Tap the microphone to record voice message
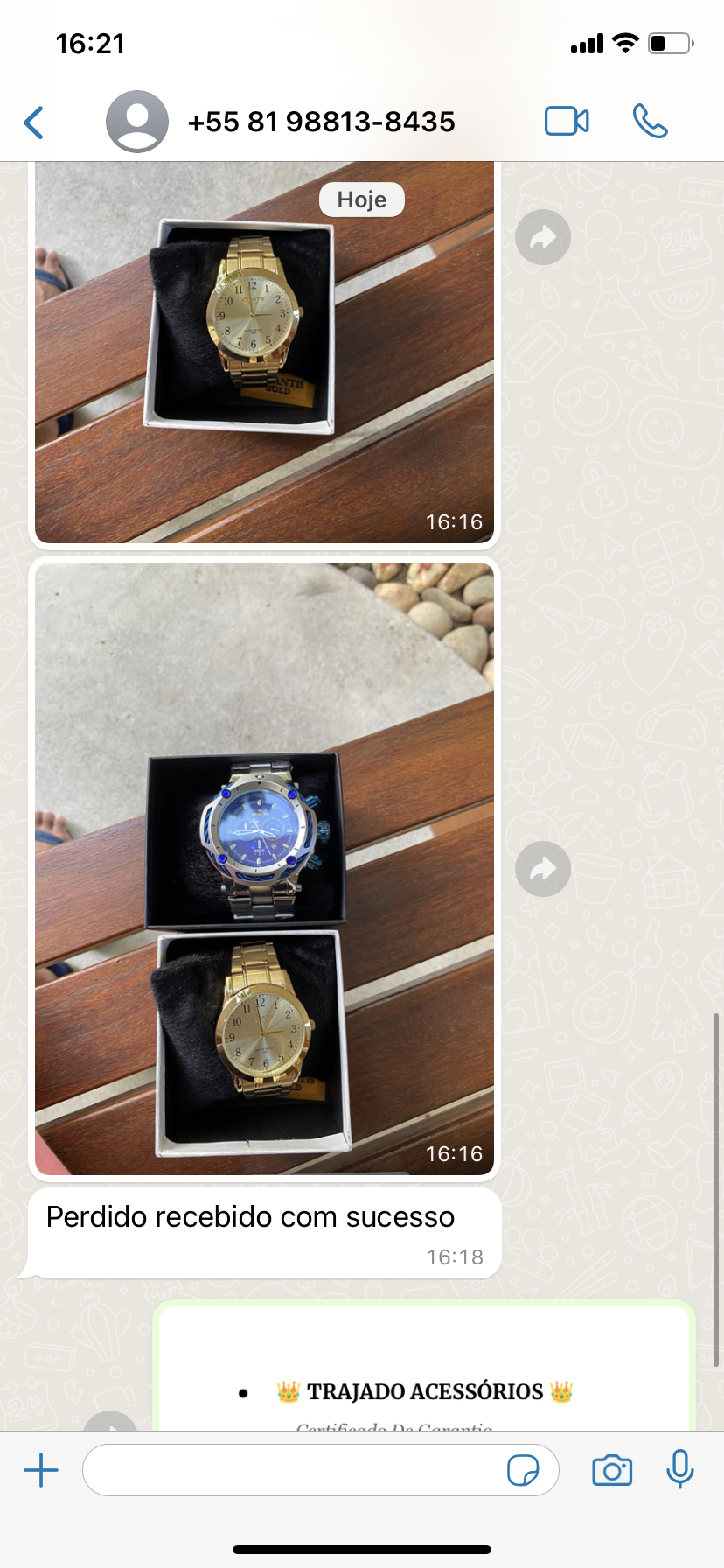724x1568 pixels. [679, 1469]
